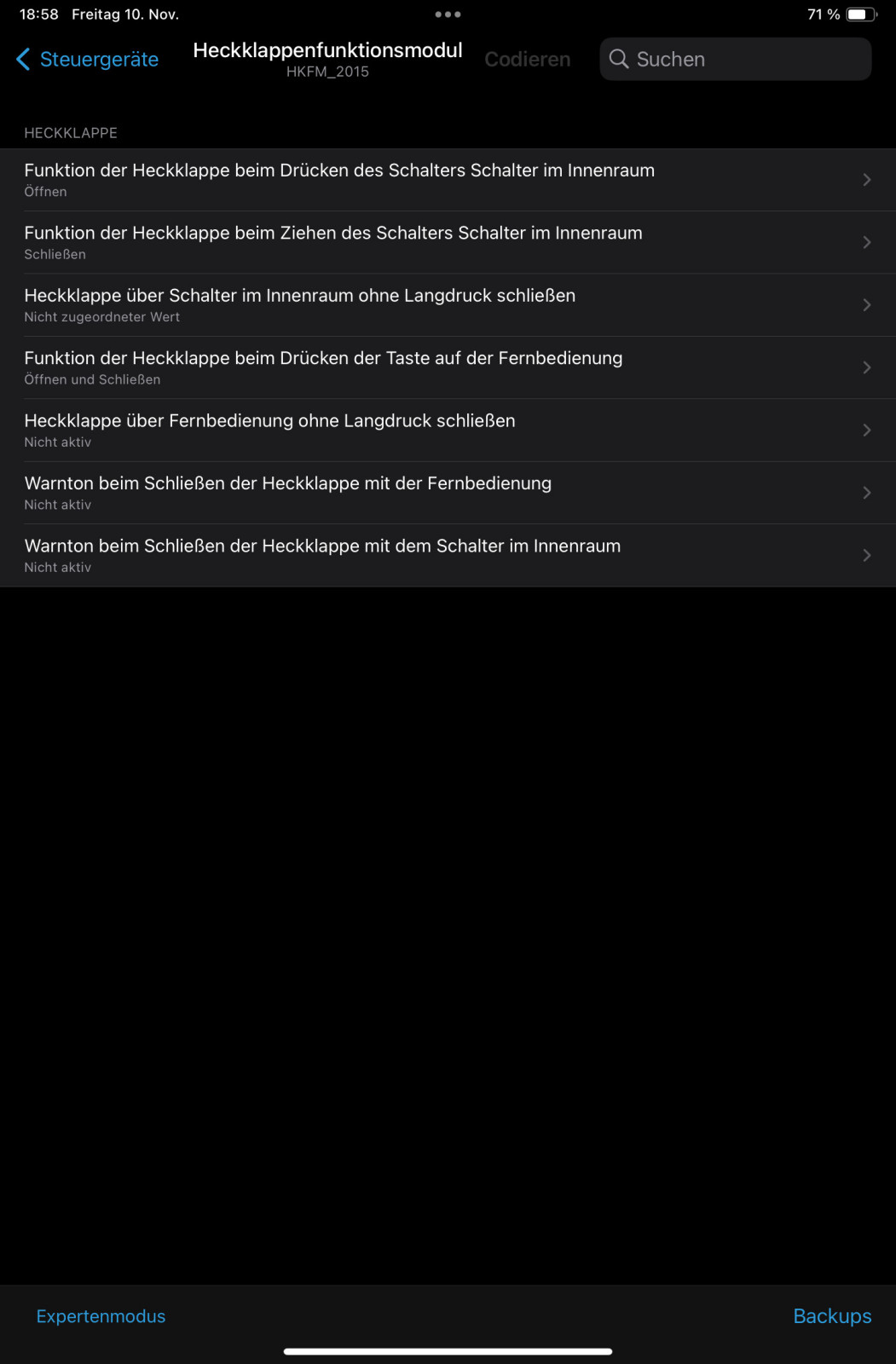Open Backups
Viewport: 896px width, 1364px height.
coord(831,1316)
